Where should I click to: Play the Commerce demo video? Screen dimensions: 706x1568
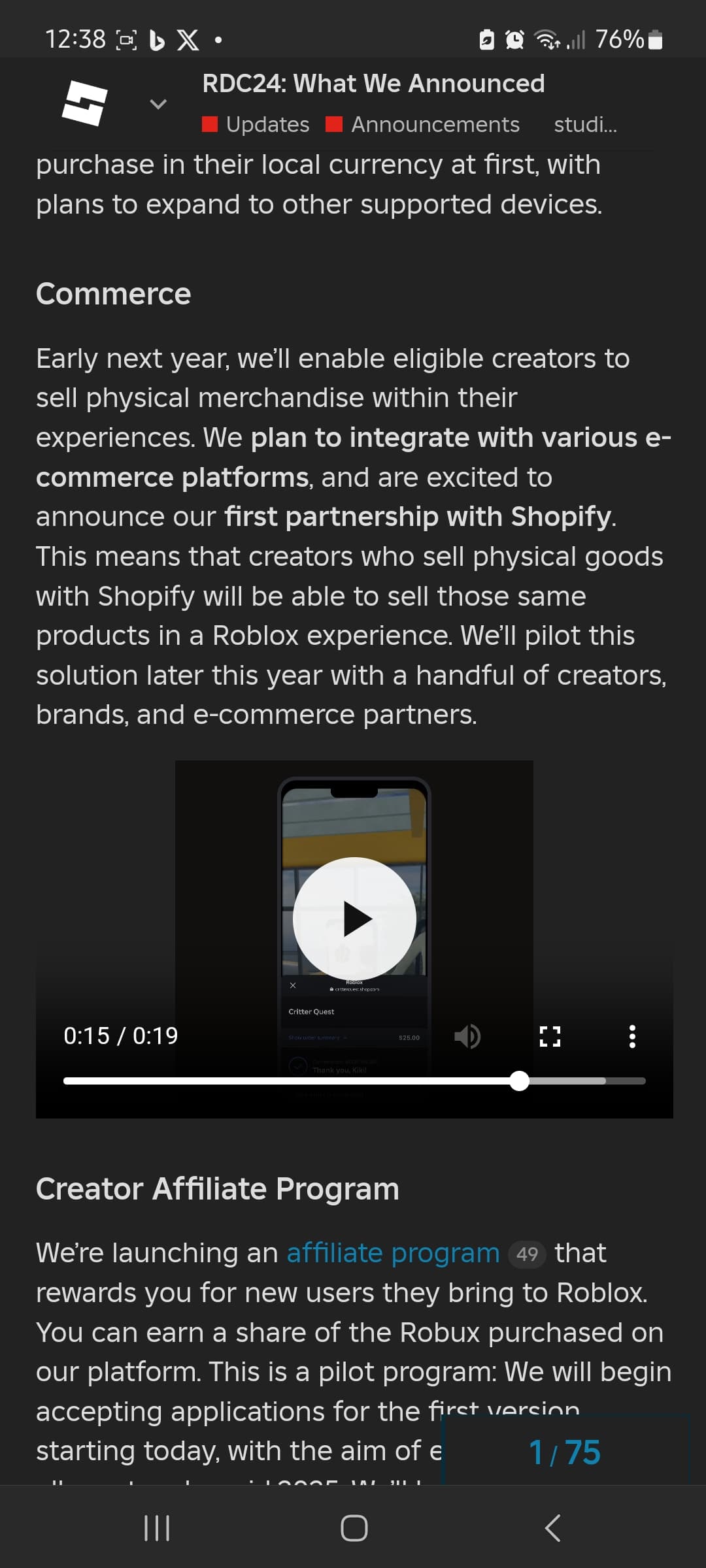click(x=354, y=919)
